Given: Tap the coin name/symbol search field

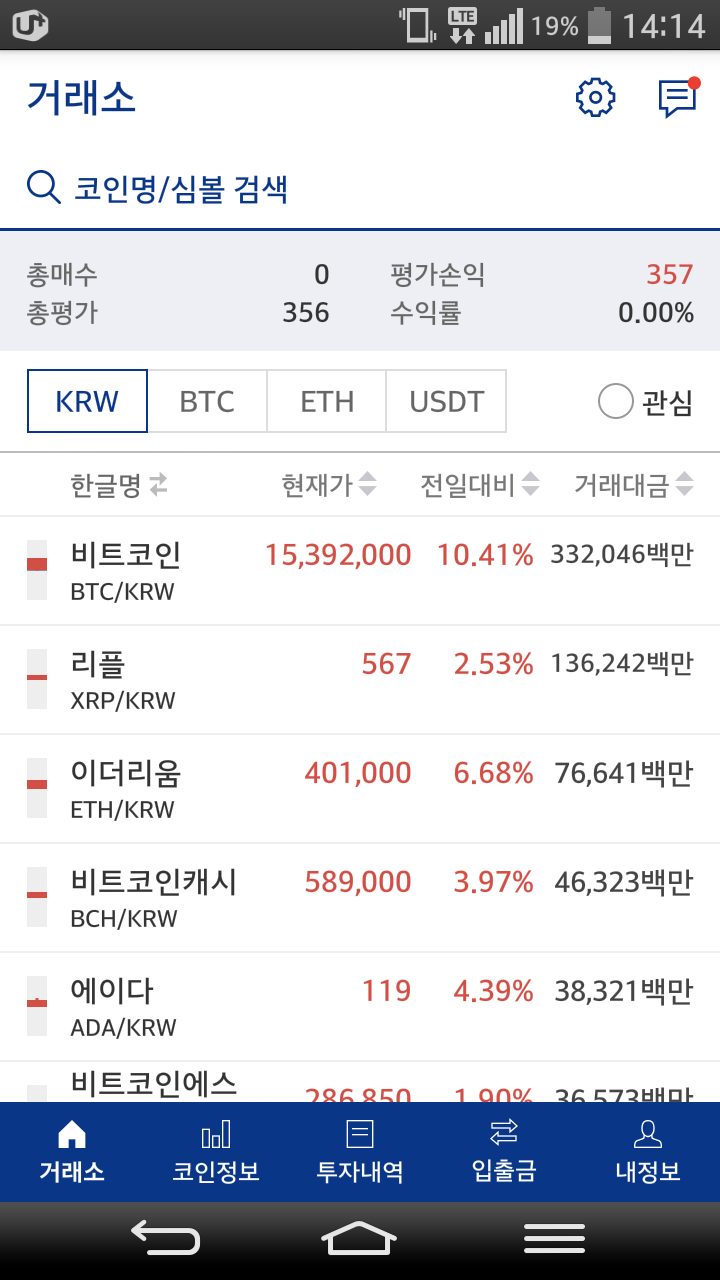Looking at the screenshot, I should click(x=360, y=187).
